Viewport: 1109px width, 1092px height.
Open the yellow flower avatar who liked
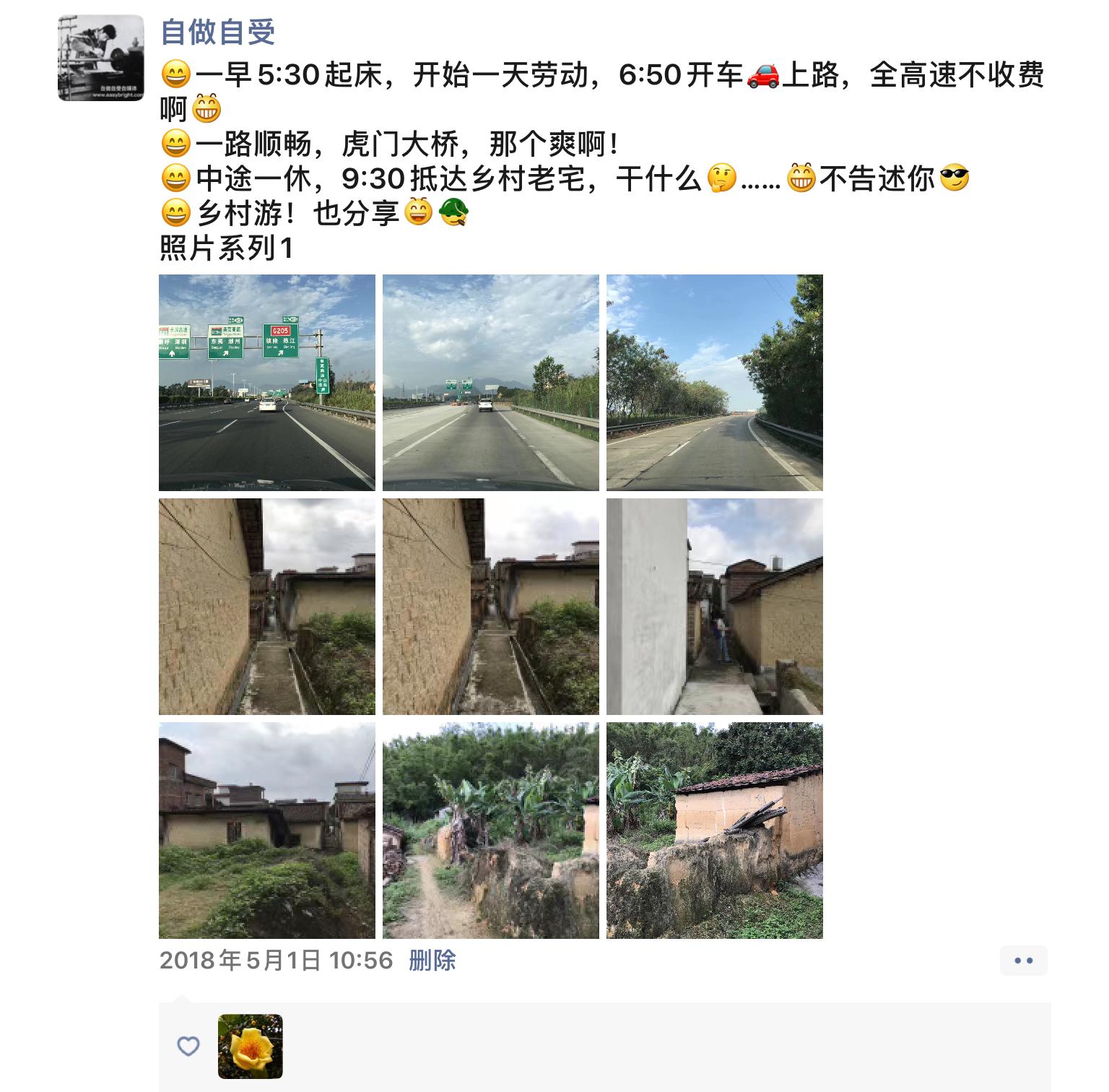[x=251, y=1046]
